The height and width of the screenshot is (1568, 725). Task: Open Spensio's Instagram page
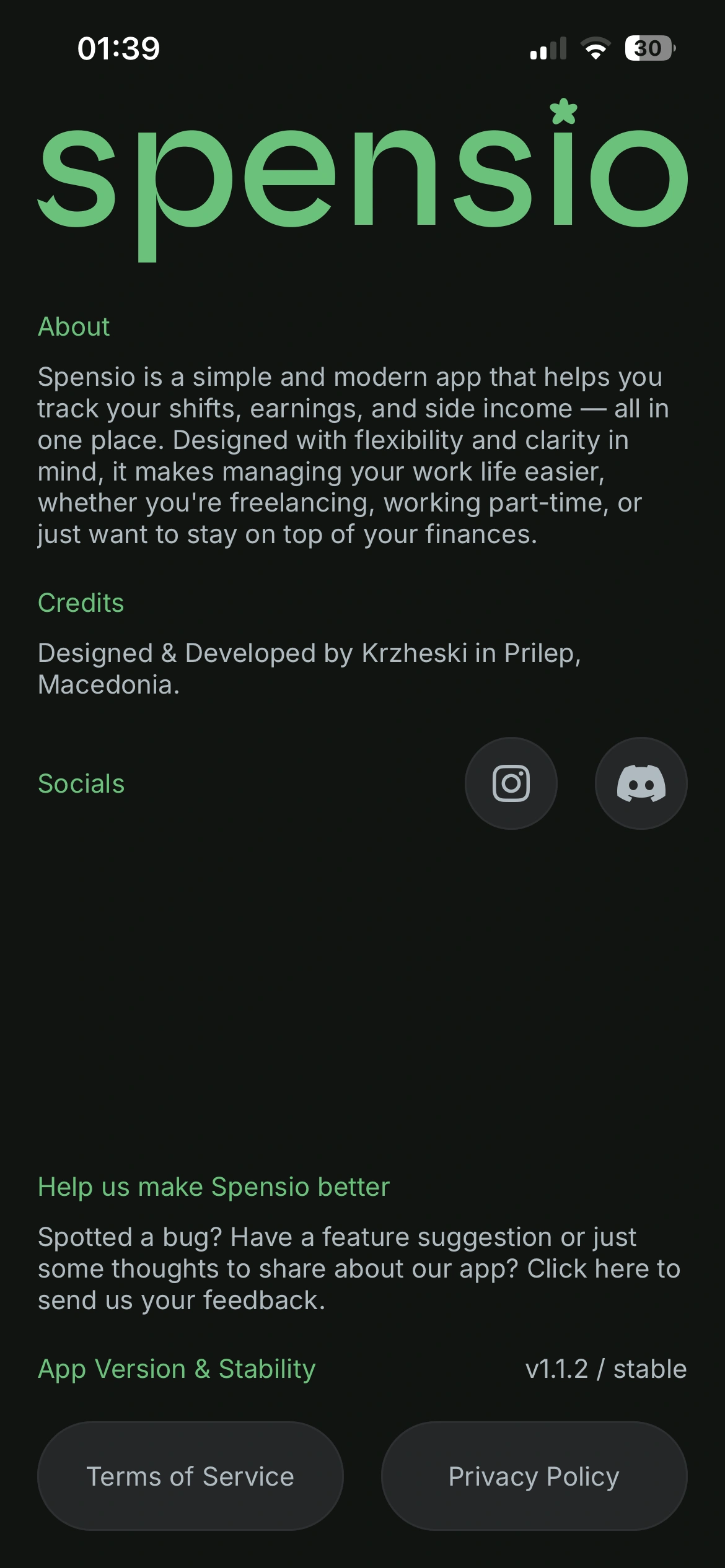[x=511, y=783]
